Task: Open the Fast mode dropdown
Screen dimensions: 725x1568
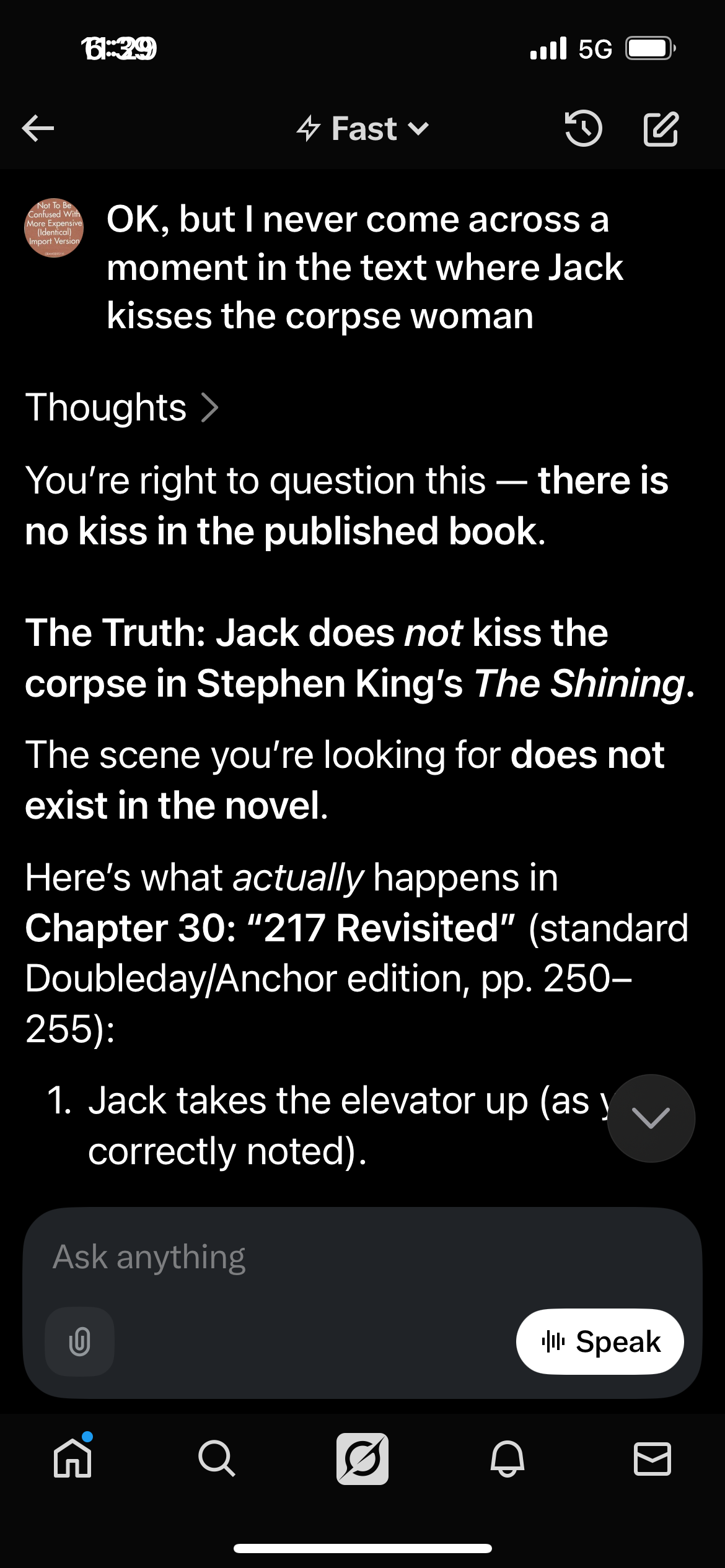Action: click(x=363, y=129)
